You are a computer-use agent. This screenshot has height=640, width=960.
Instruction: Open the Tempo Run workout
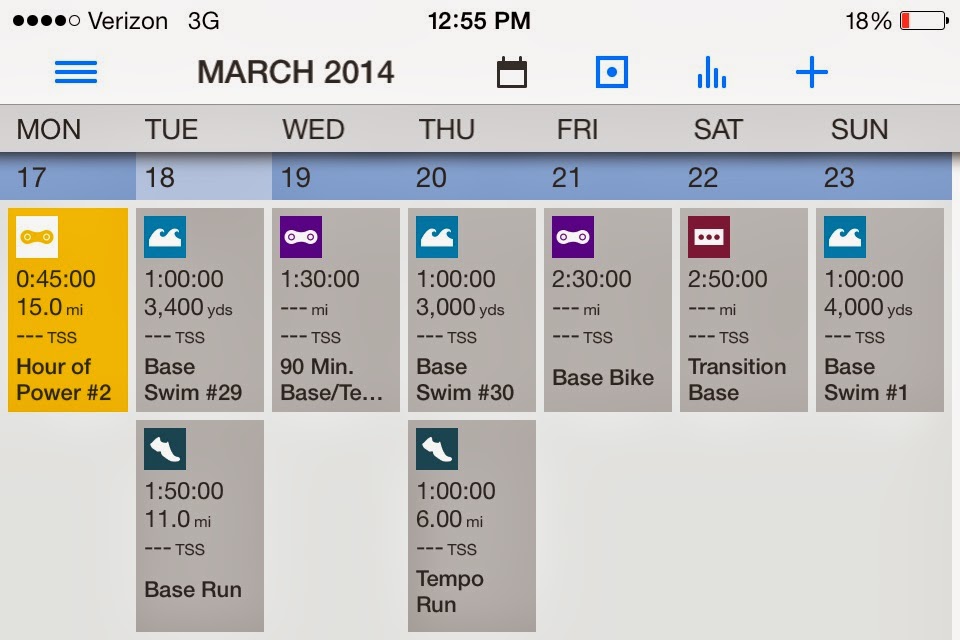[x=472, y=525]
